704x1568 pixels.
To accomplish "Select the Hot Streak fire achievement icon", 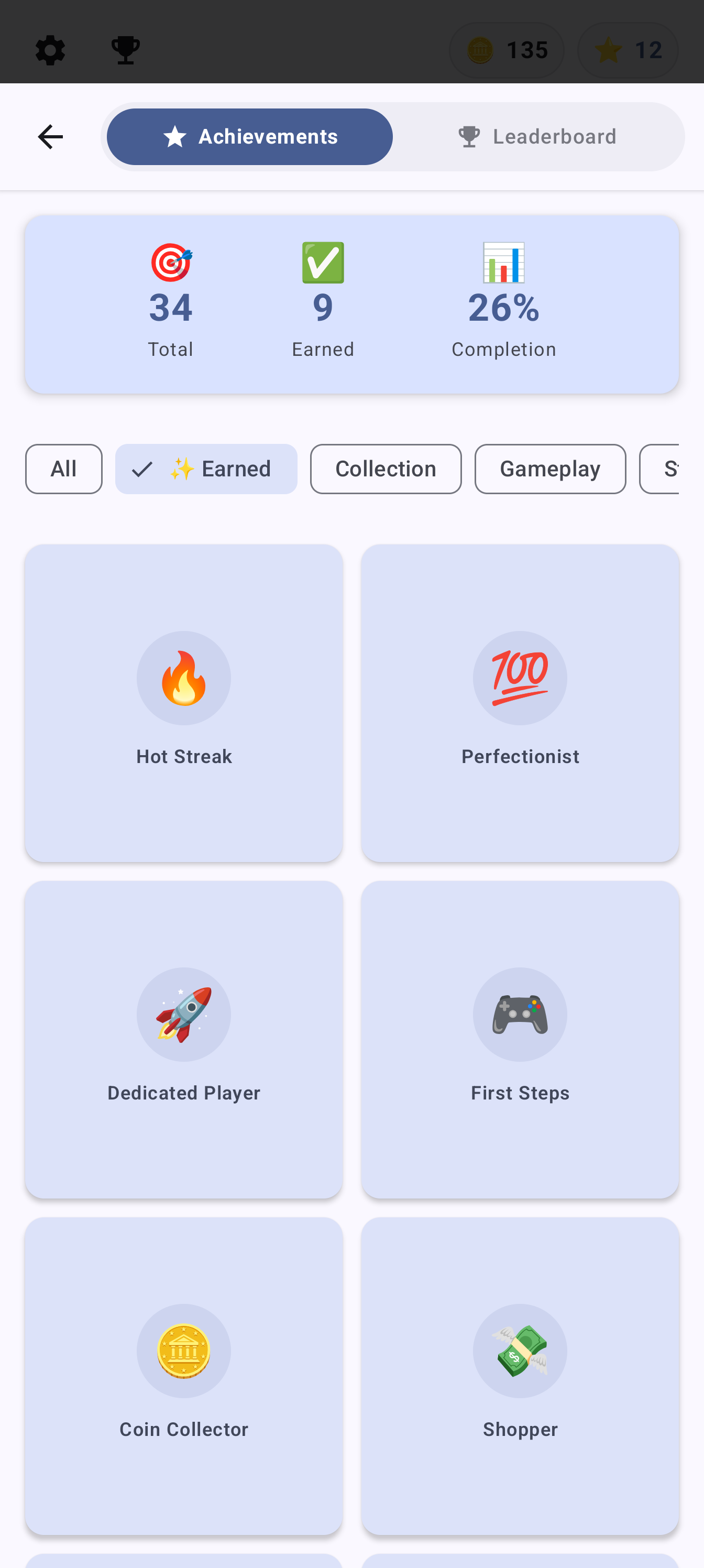I will [x=184, y=678].
